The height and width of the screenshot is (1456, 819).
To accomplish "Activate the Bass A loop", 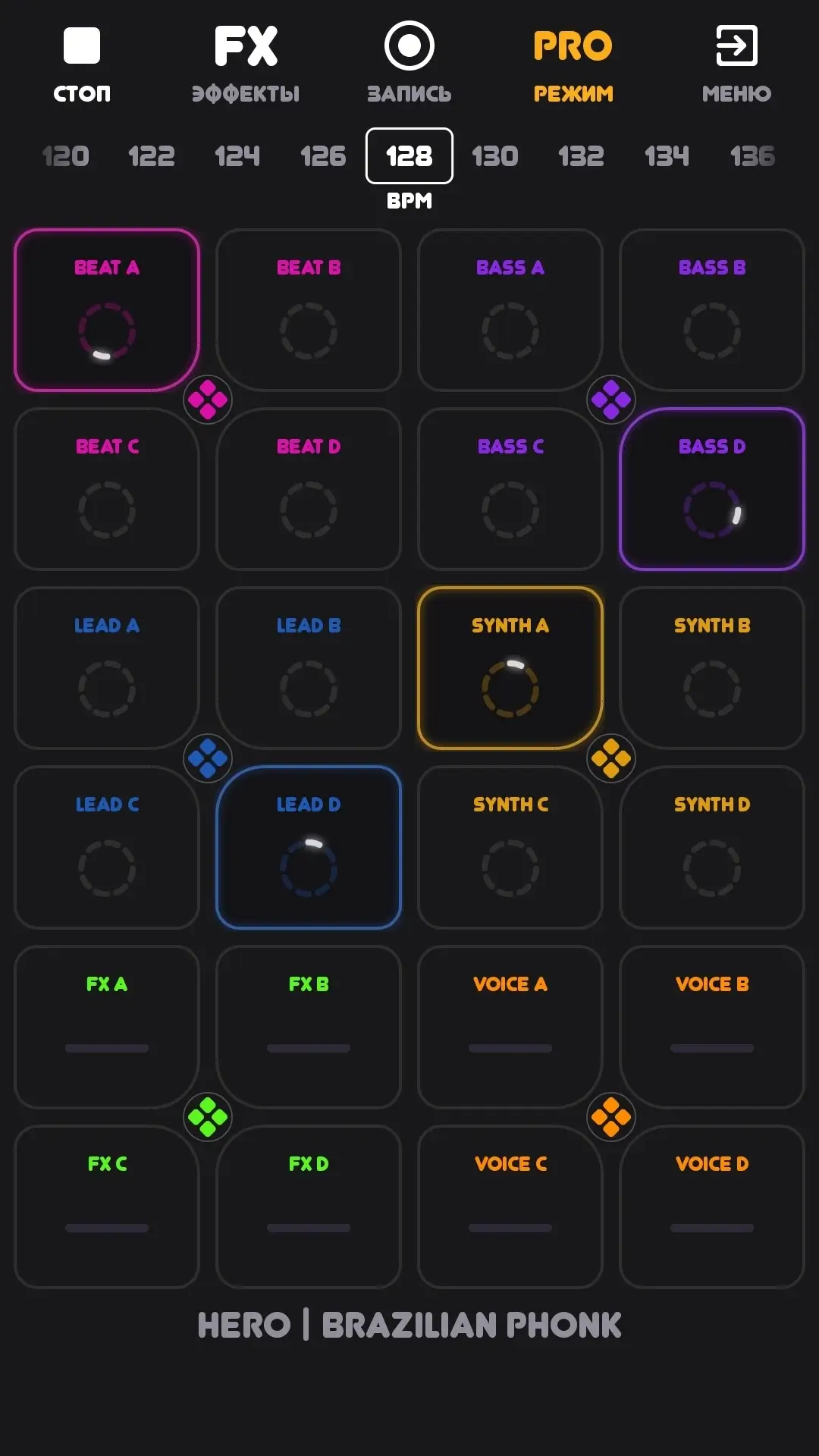I will tap(510, 309).
